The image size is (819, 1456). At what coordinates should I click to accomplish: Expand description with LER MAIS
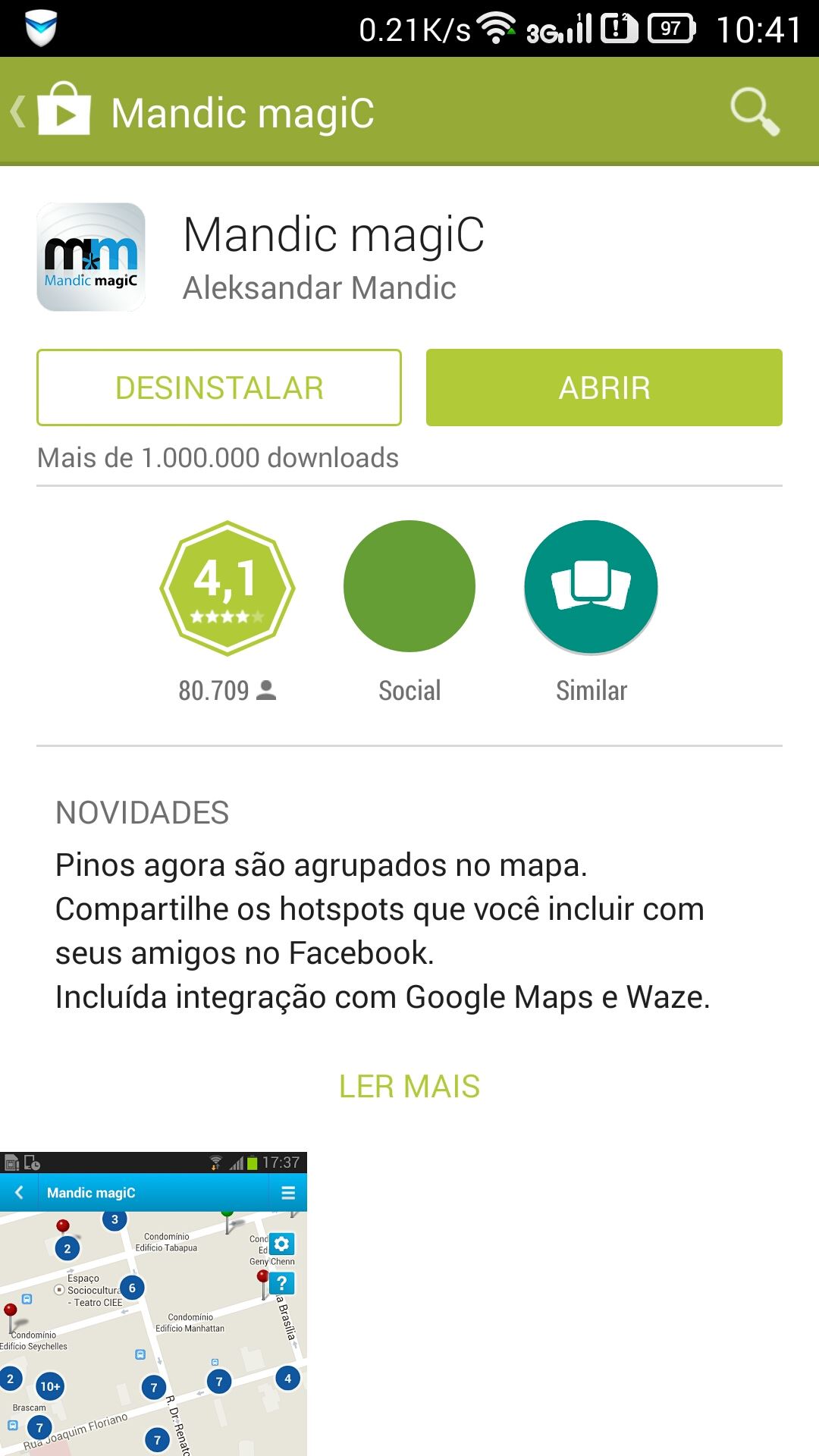(x=409, y=1086)
